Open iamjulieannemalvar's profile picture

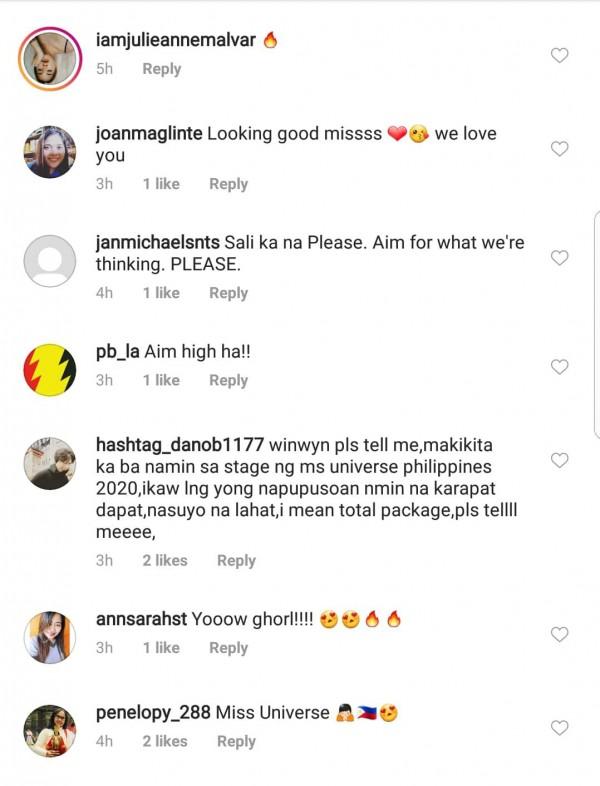coord(49,59)
